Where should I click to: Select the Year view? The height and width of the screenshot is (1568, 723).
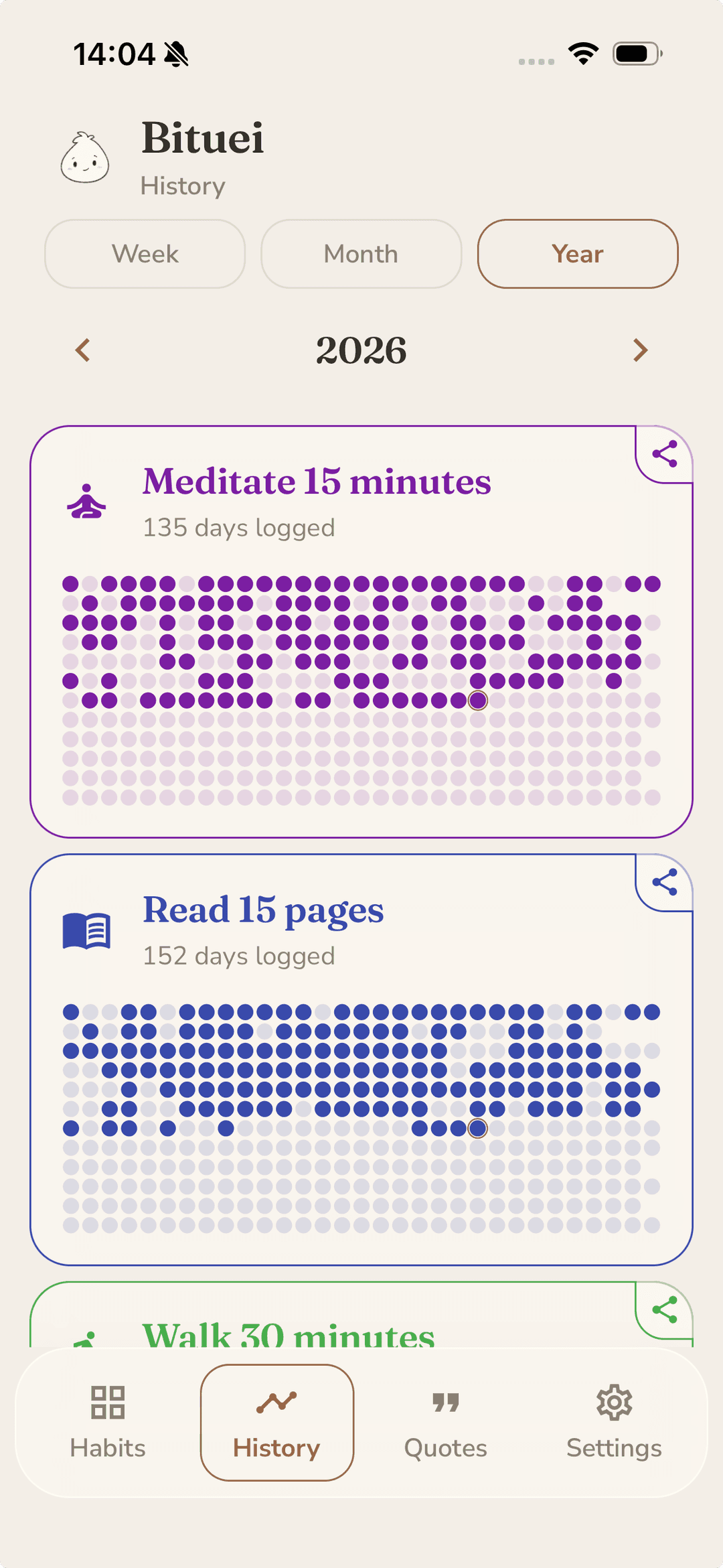(578, 254)
